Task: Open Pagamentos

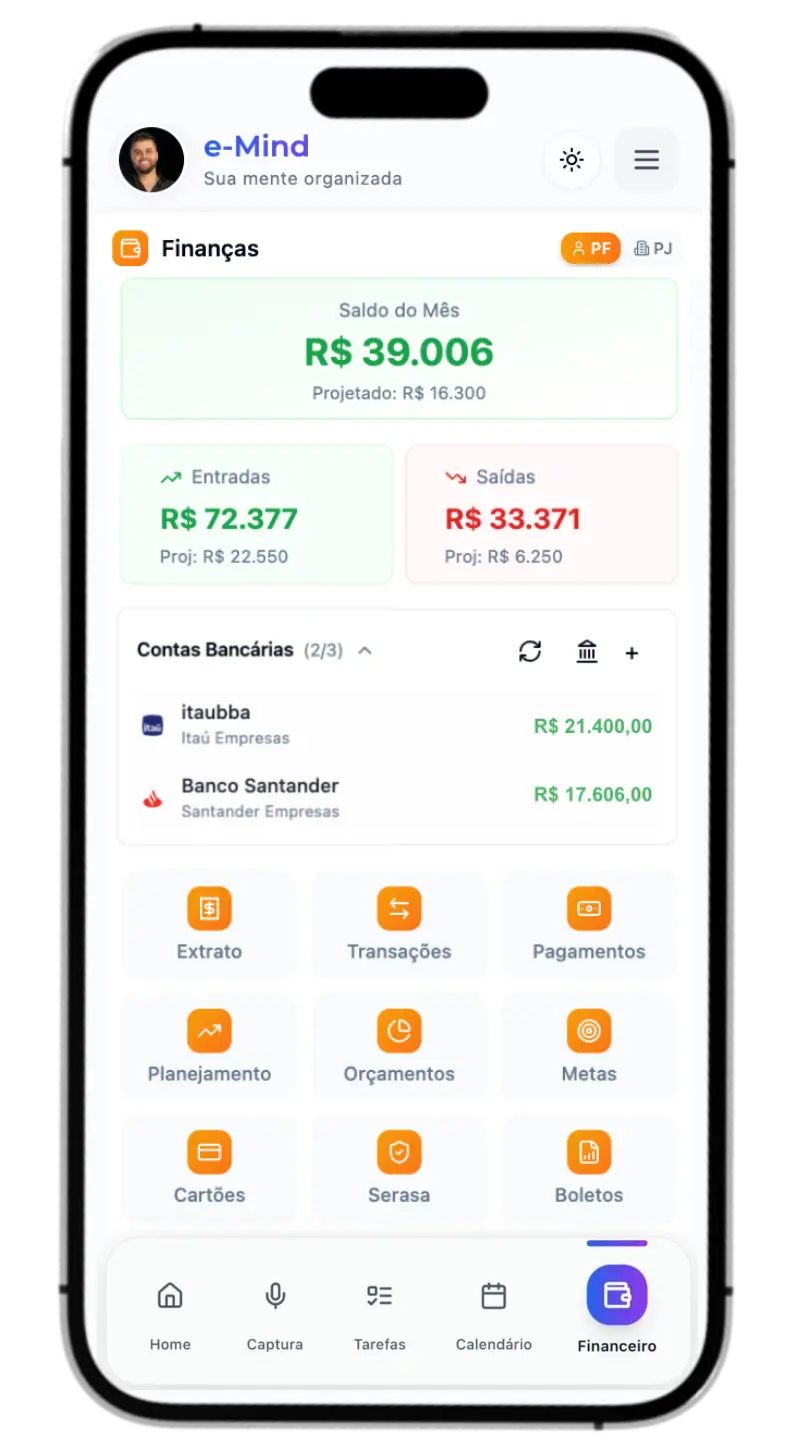Action: tap(588, 925)
